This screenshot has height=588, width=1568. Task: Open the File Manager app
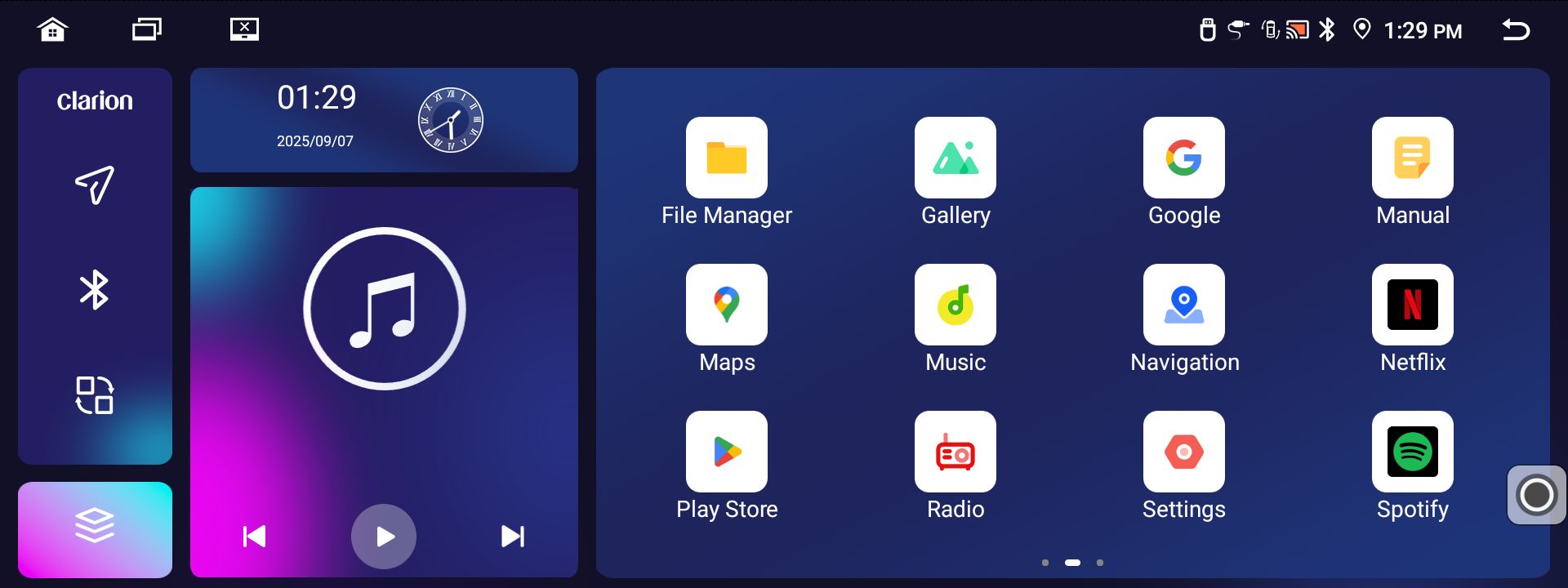pyautogui.click(x=726, y=158)
